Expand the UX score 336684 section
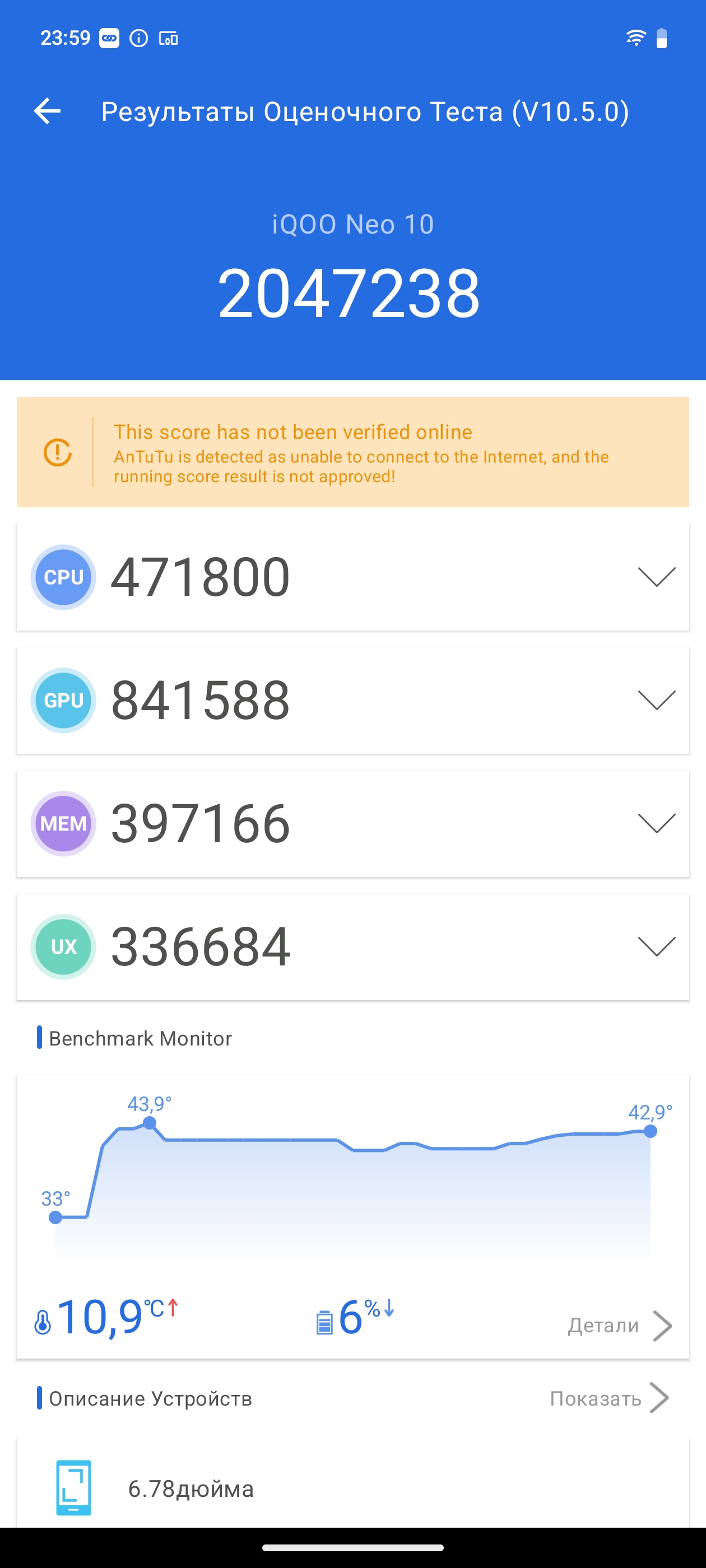Screen dimensions: 706x1568 [656, 946]
